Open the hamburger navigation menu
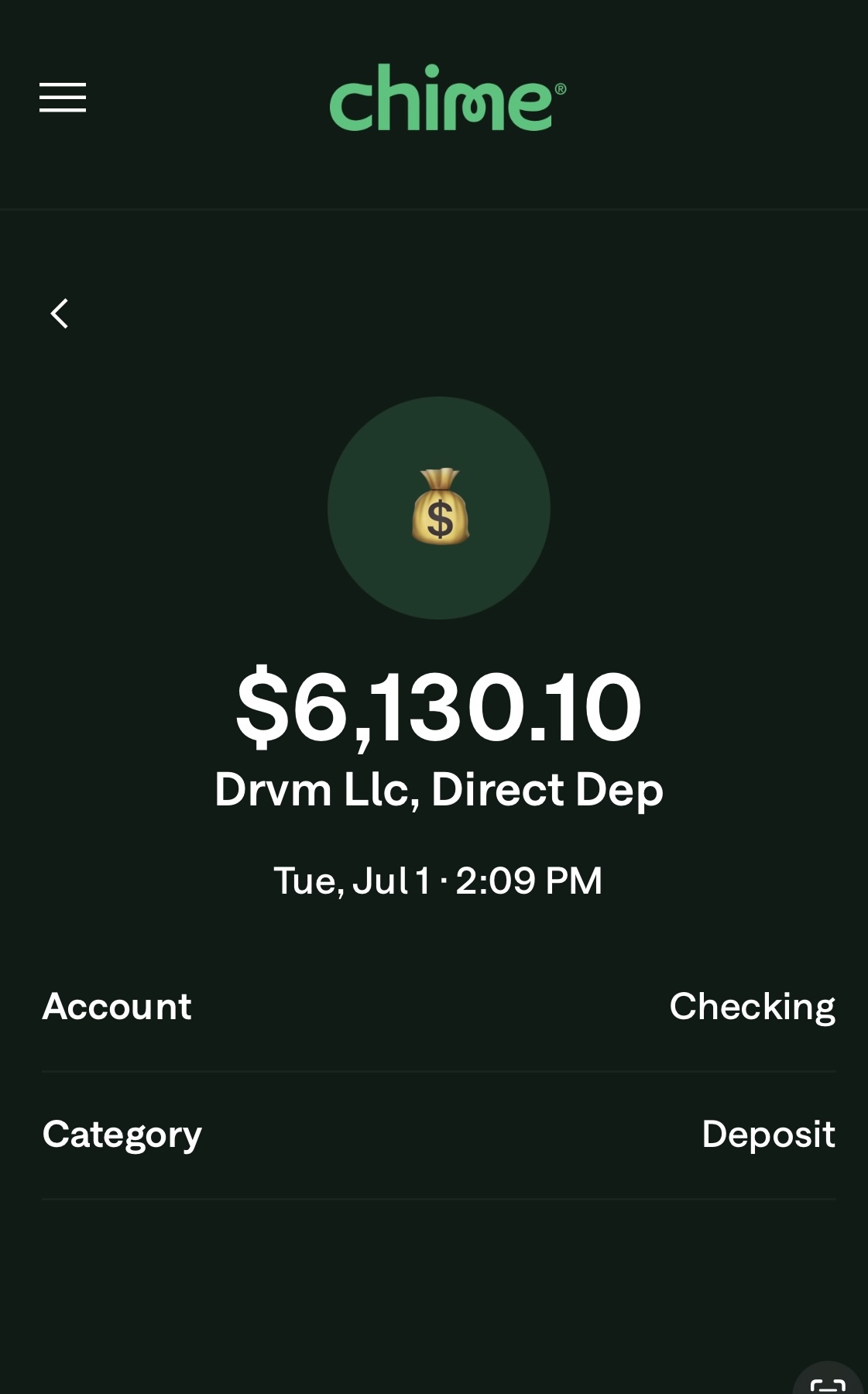Viewport: 868px width, 1394px height. [63, 98]
